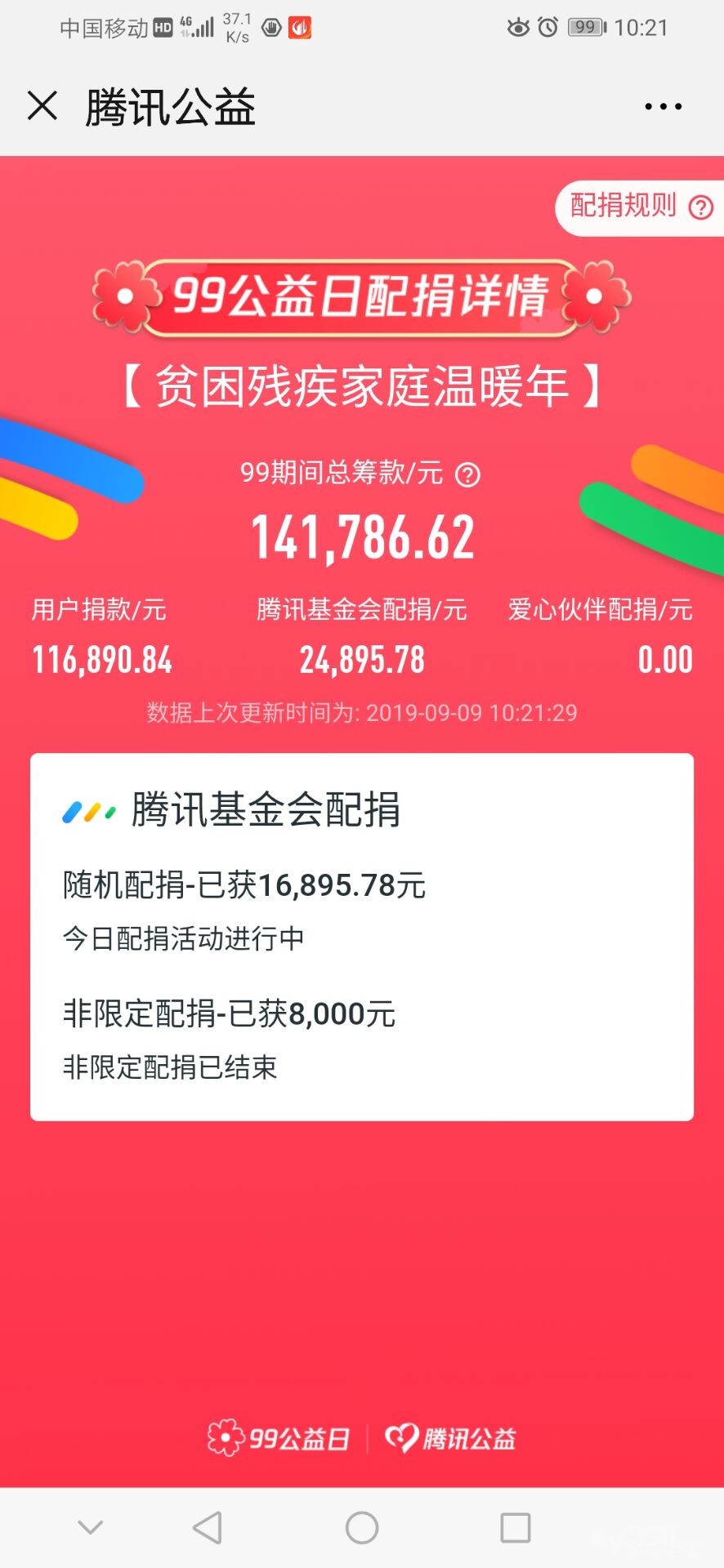Close the 腾讯公益 page
The height and width of the screenshot is (1568, 724).
coord(42,106)
